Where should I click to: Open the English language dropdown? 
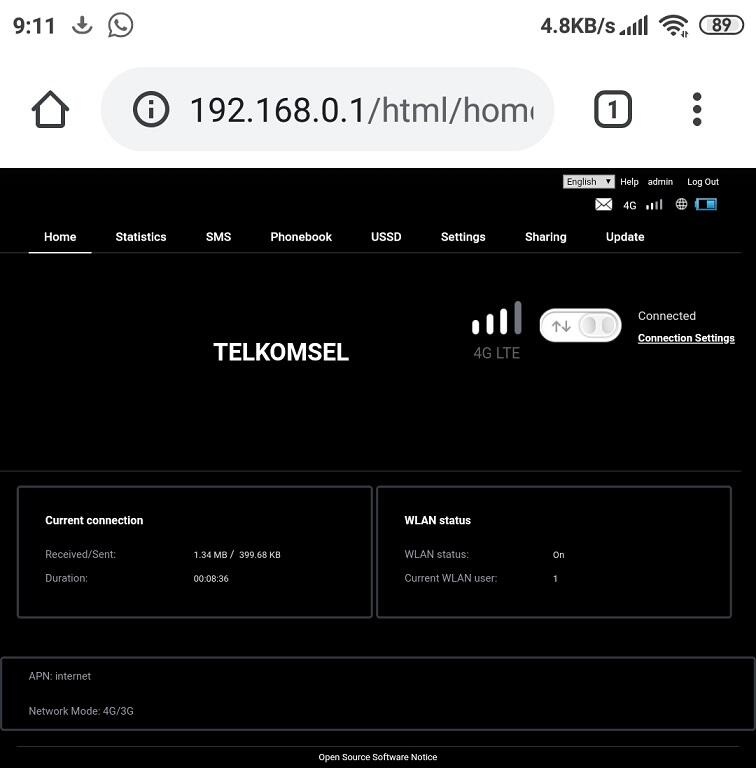point(587,181)
